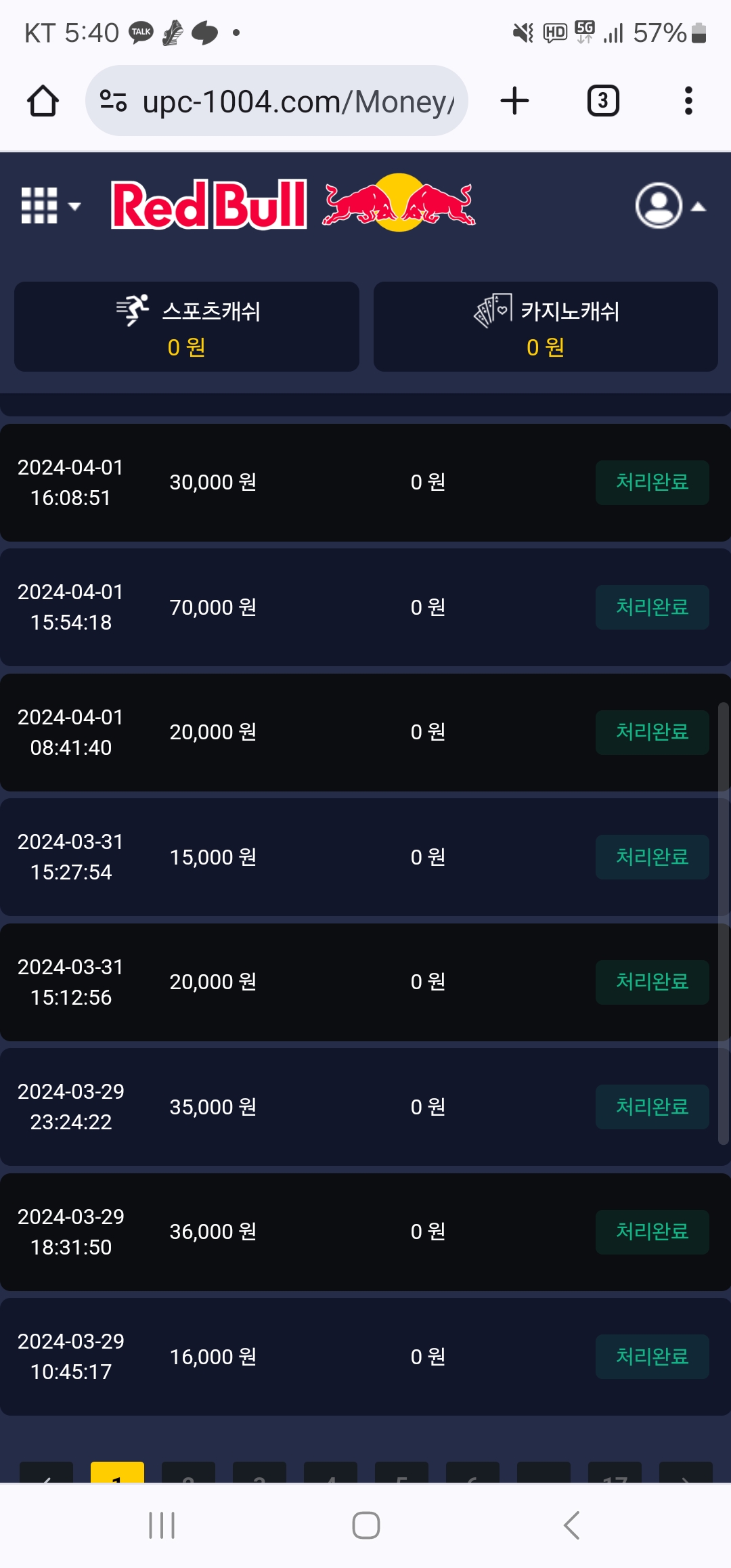Show recent apps from navigation bar
The height and width of the screenshot is (1568, 731).
click(x=162, y=1525)
